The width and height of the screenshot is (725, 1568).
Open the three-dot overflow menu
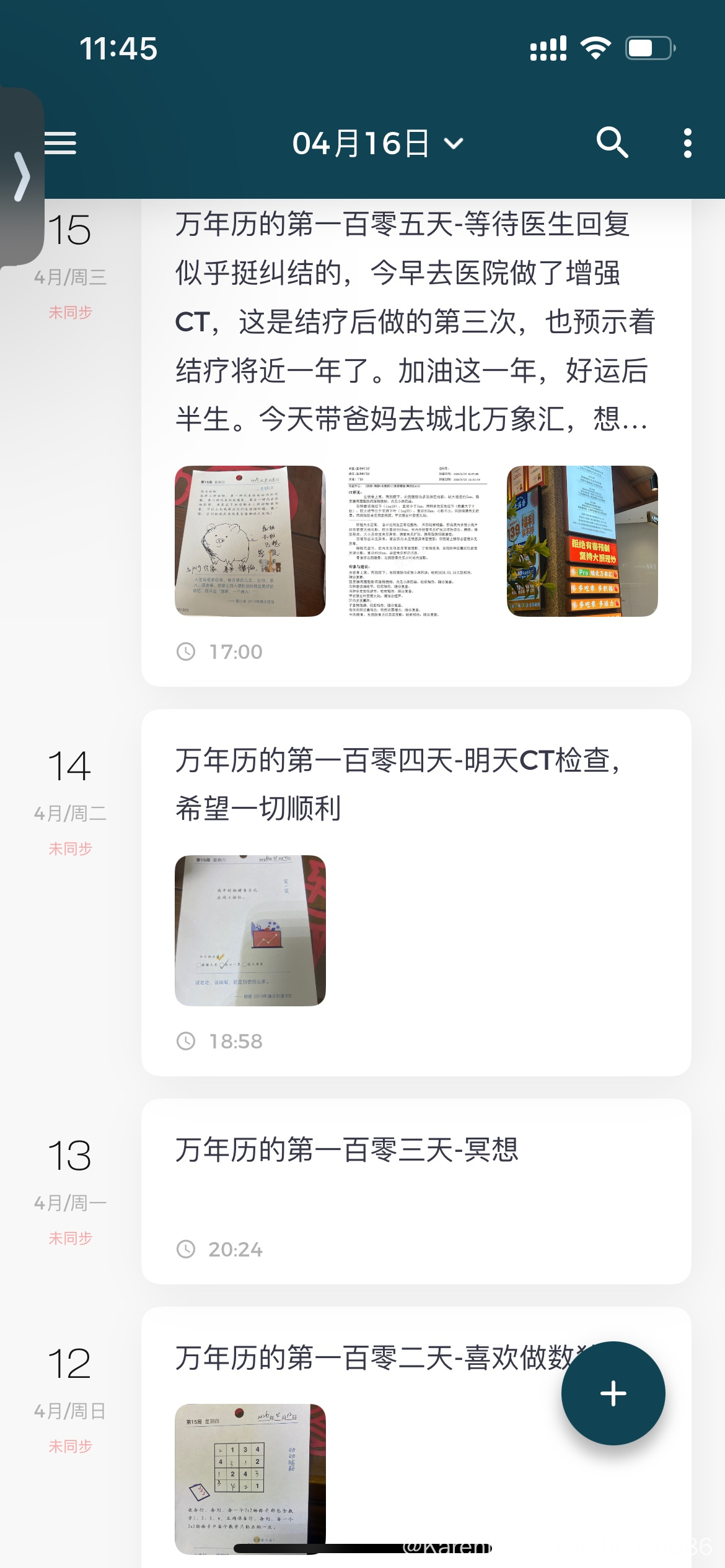tap(687, 144)
